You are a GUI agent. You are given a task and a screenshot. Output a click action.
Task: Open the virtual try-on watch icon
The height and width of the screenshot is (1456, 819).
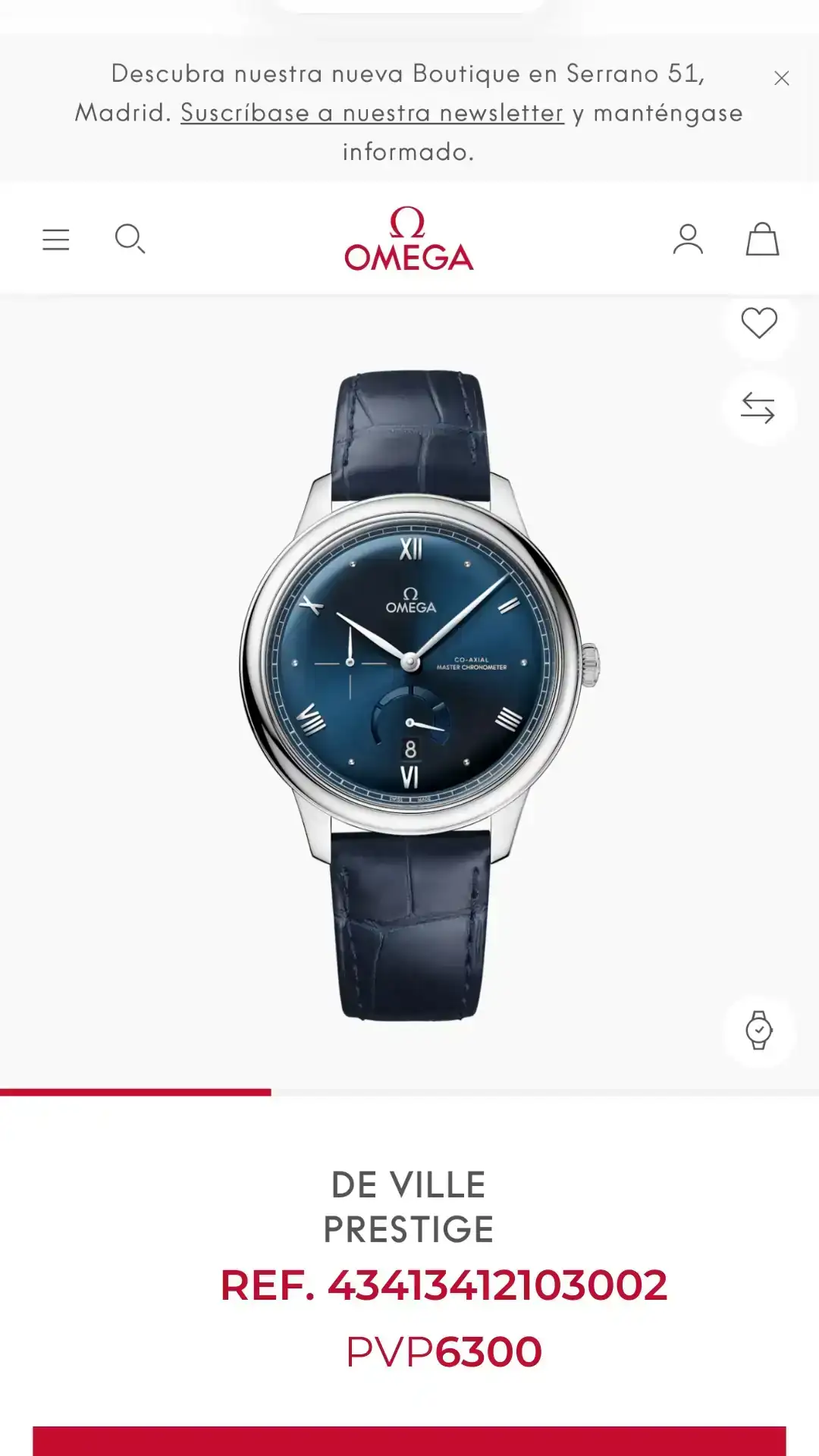[760, 1029]
